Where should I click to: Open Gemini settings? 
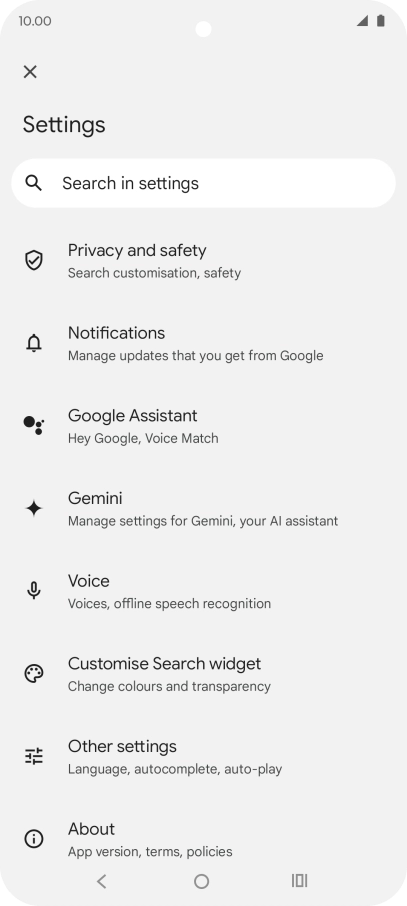pyautogui.click(x=204, y=508)
